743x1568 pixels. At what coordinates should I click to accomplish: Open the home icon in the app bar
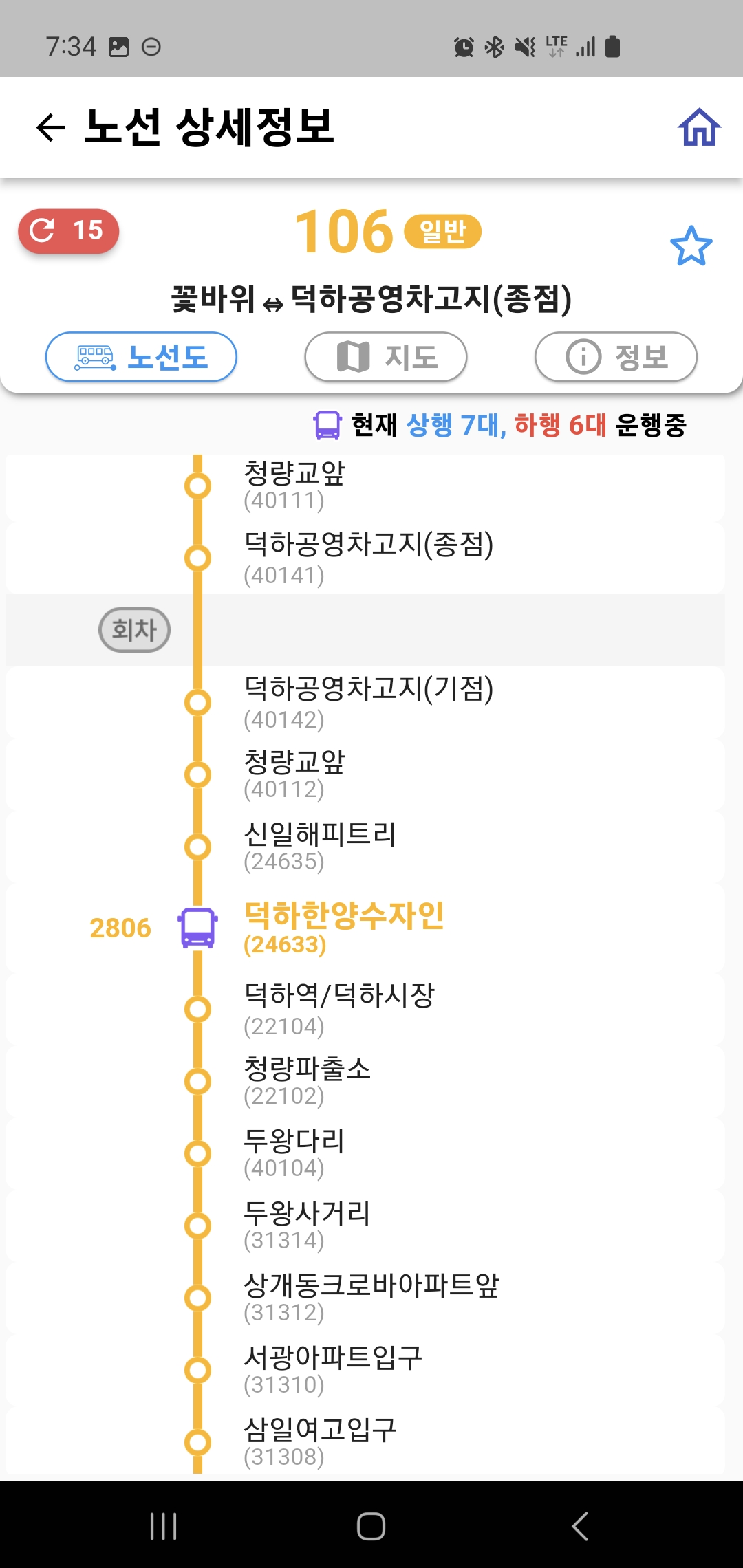(699, 128)
